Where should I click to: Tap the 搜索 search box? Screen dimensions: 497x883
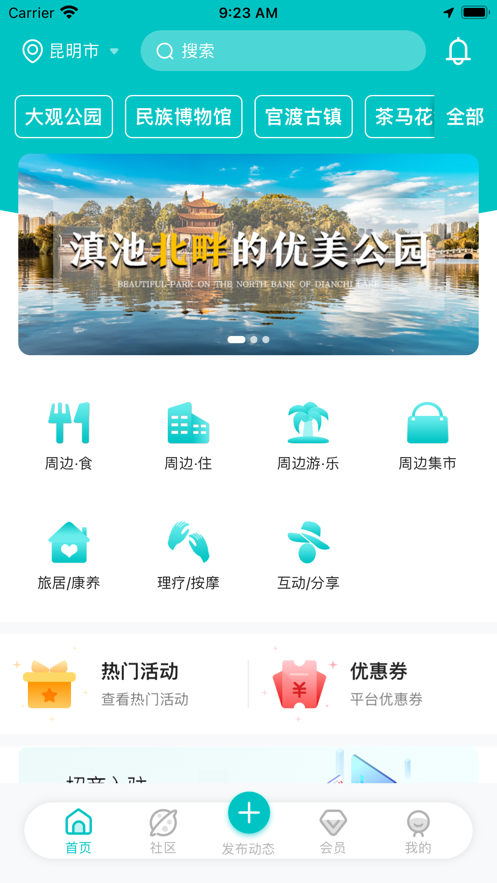pyautogui.click(x=283, y=51)
